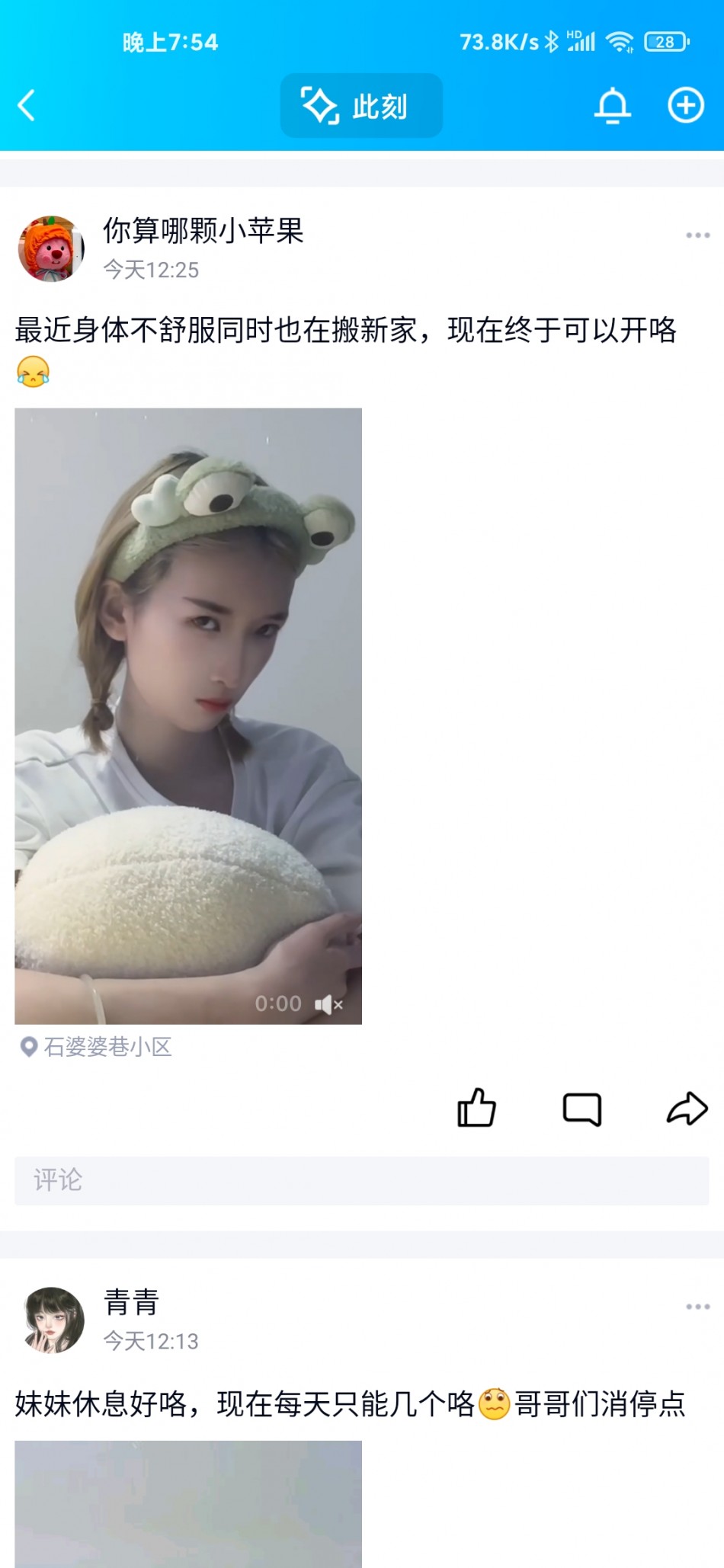Like 你算哪颗小苹果's post

[476, 1108]
